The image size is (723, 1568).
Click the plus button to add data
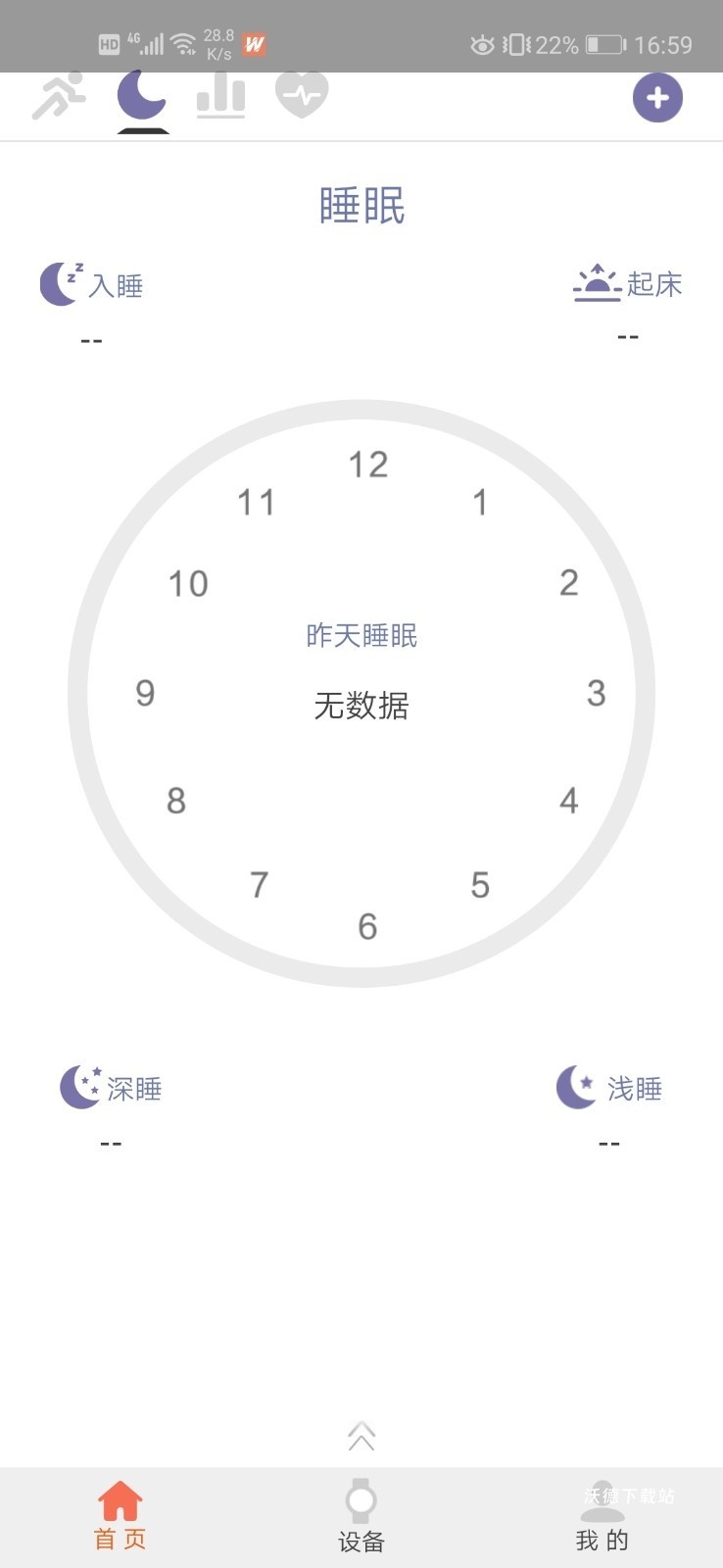657,97
